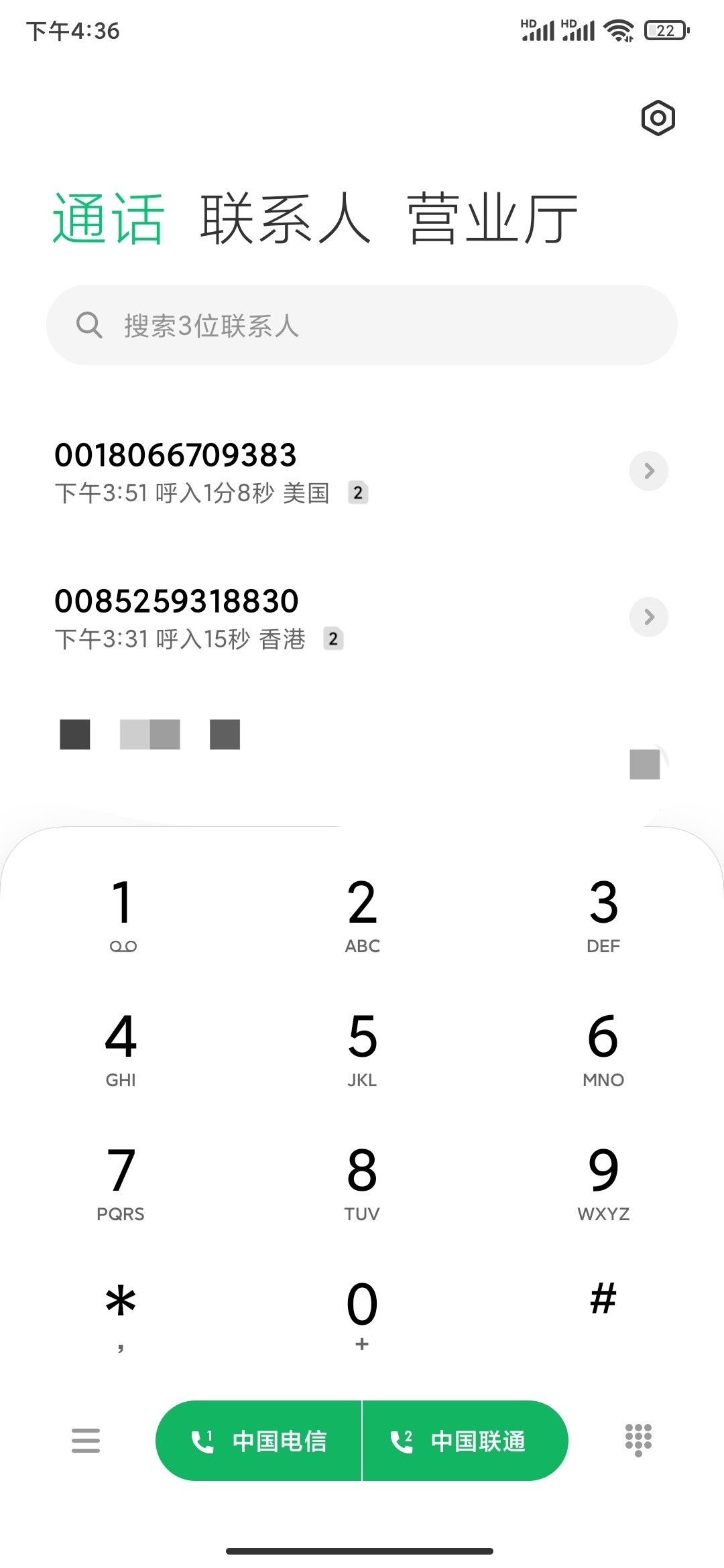This screenshot has height=1568, width=724.
Task: Call using 中国联通 SIM 2
Action: (465, 1441)
